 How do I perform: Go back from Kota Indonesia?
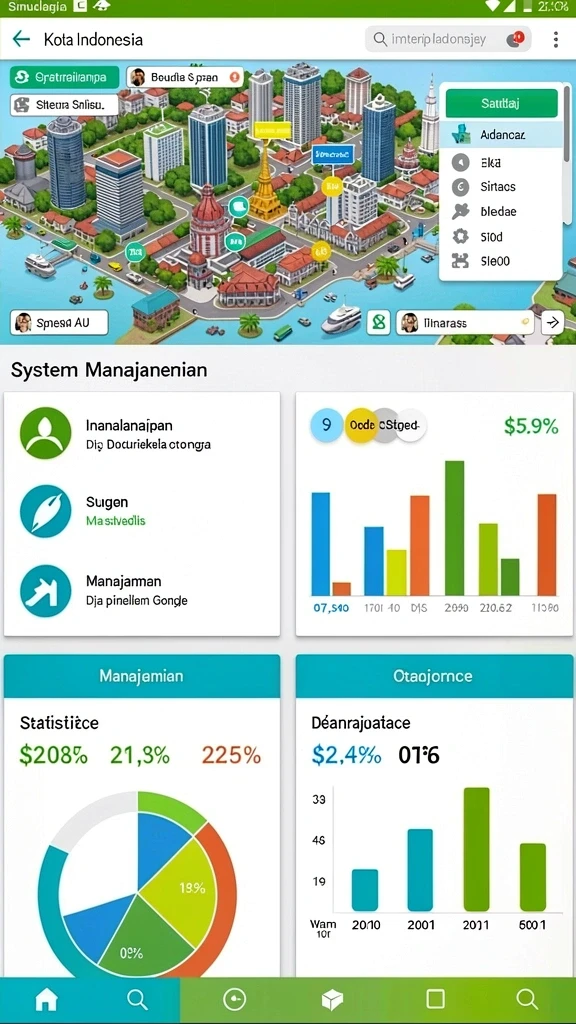click(x=22, y=39)
